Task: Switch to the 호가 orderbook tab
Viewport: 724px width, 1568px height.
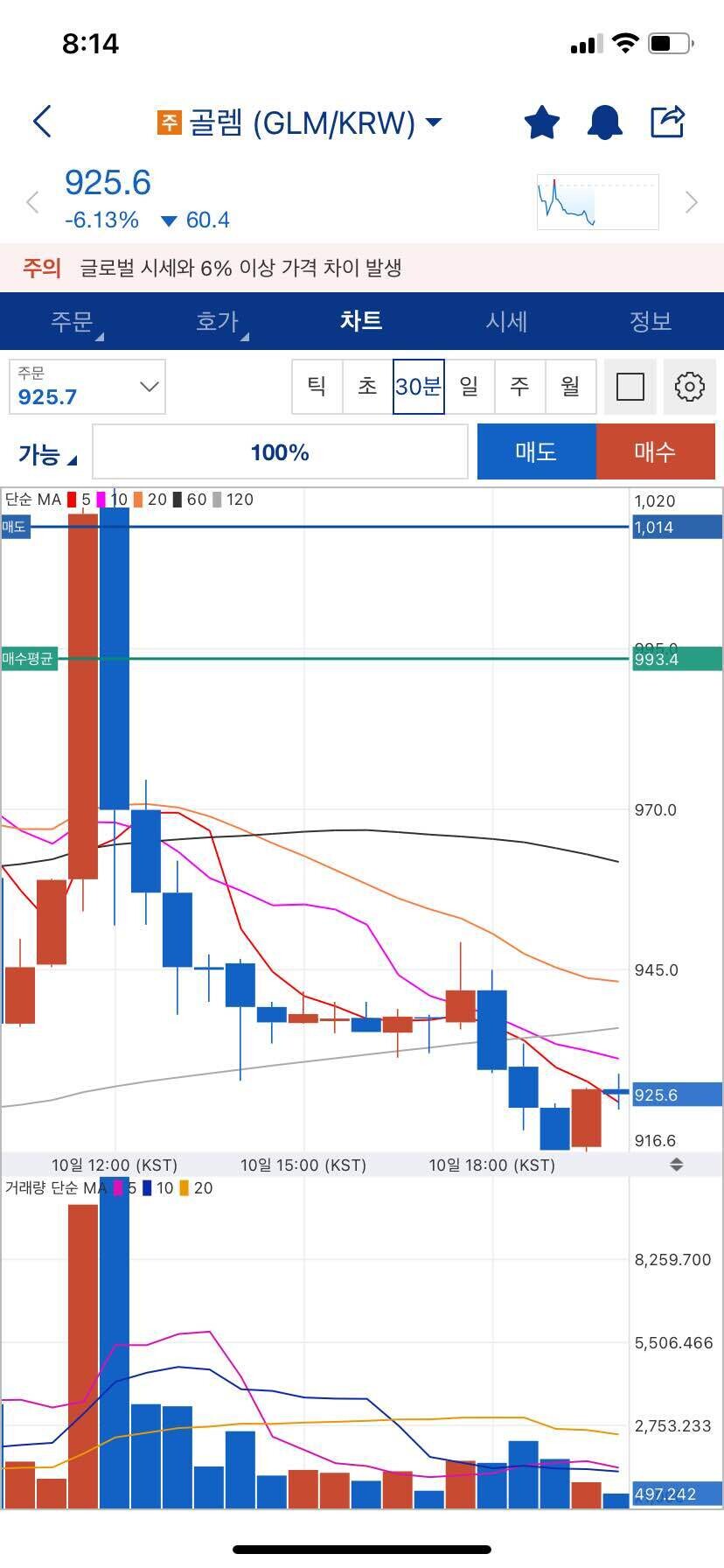Action: [217, 322]
